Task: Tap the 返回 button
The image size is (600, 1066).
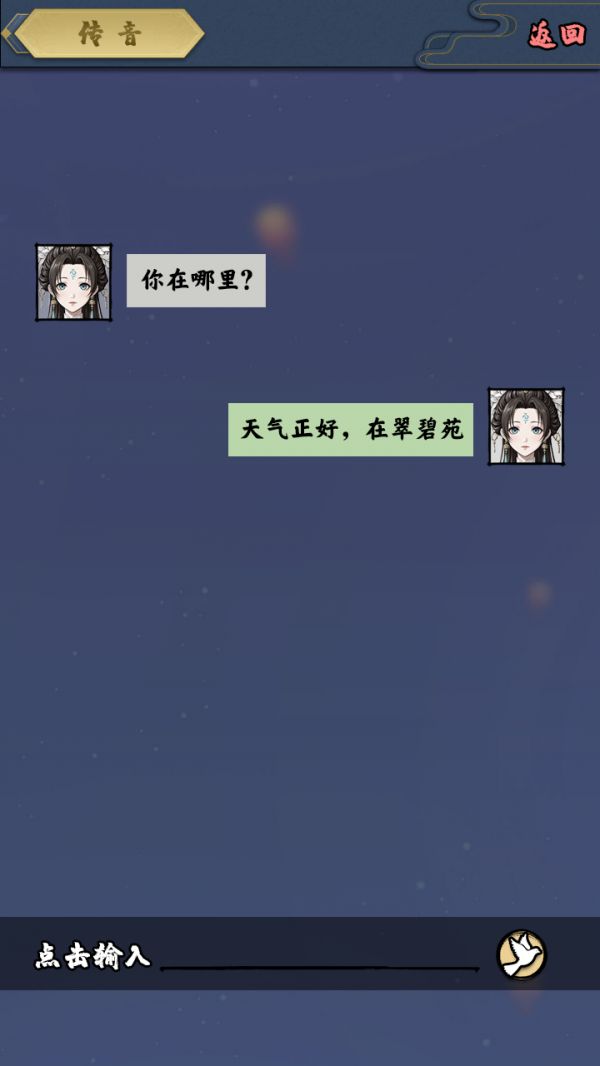Action: (557, 34)
